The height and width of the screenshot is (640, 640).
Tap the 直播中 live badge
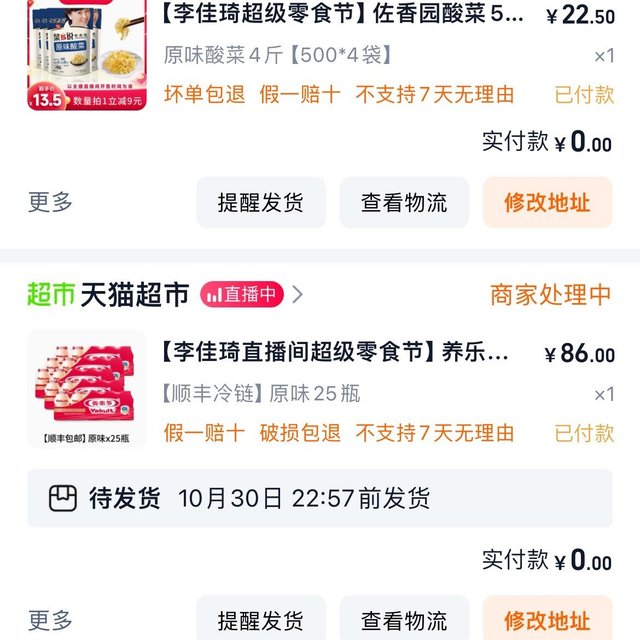[x=242, y=294]
